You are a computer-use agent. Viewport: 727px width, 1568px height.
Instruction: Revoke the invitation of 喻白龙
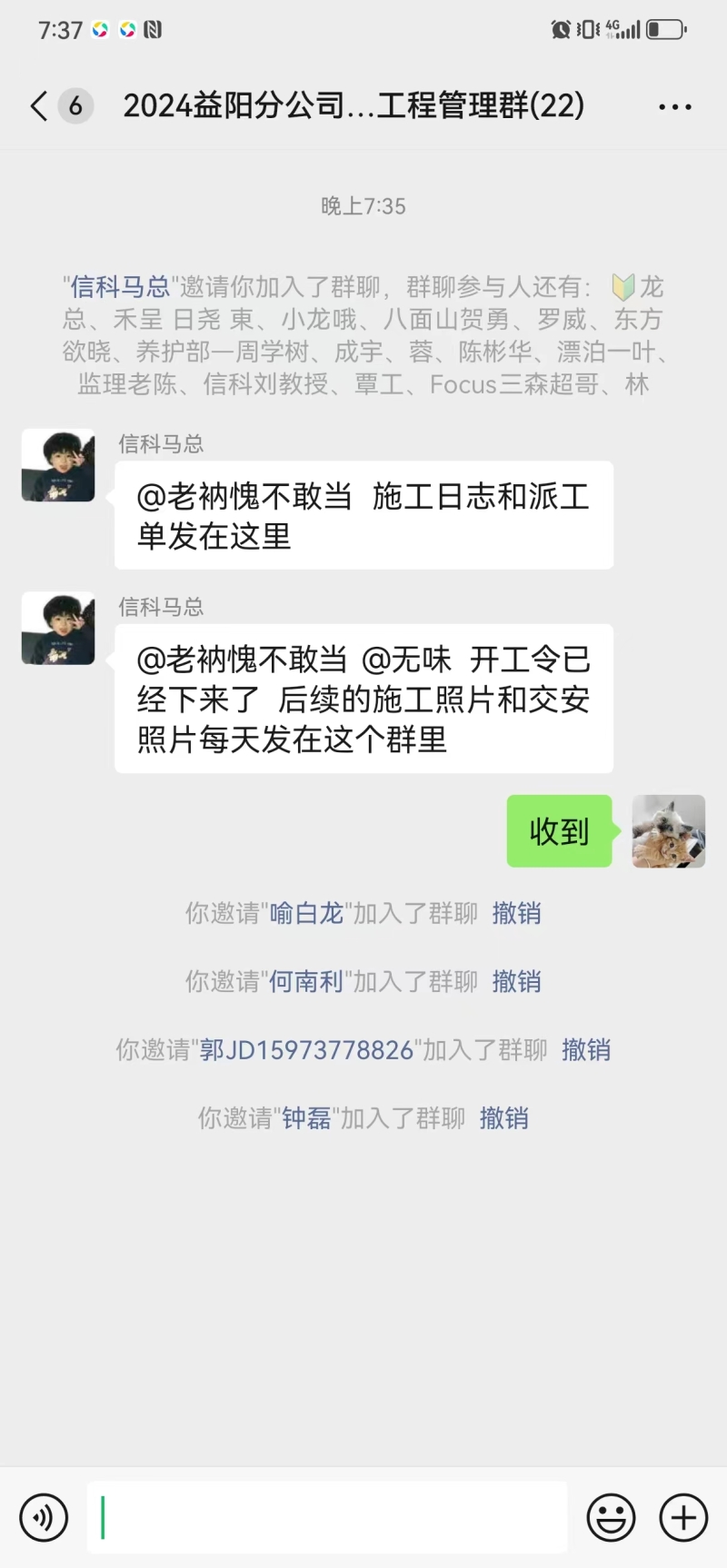[516, 913]
